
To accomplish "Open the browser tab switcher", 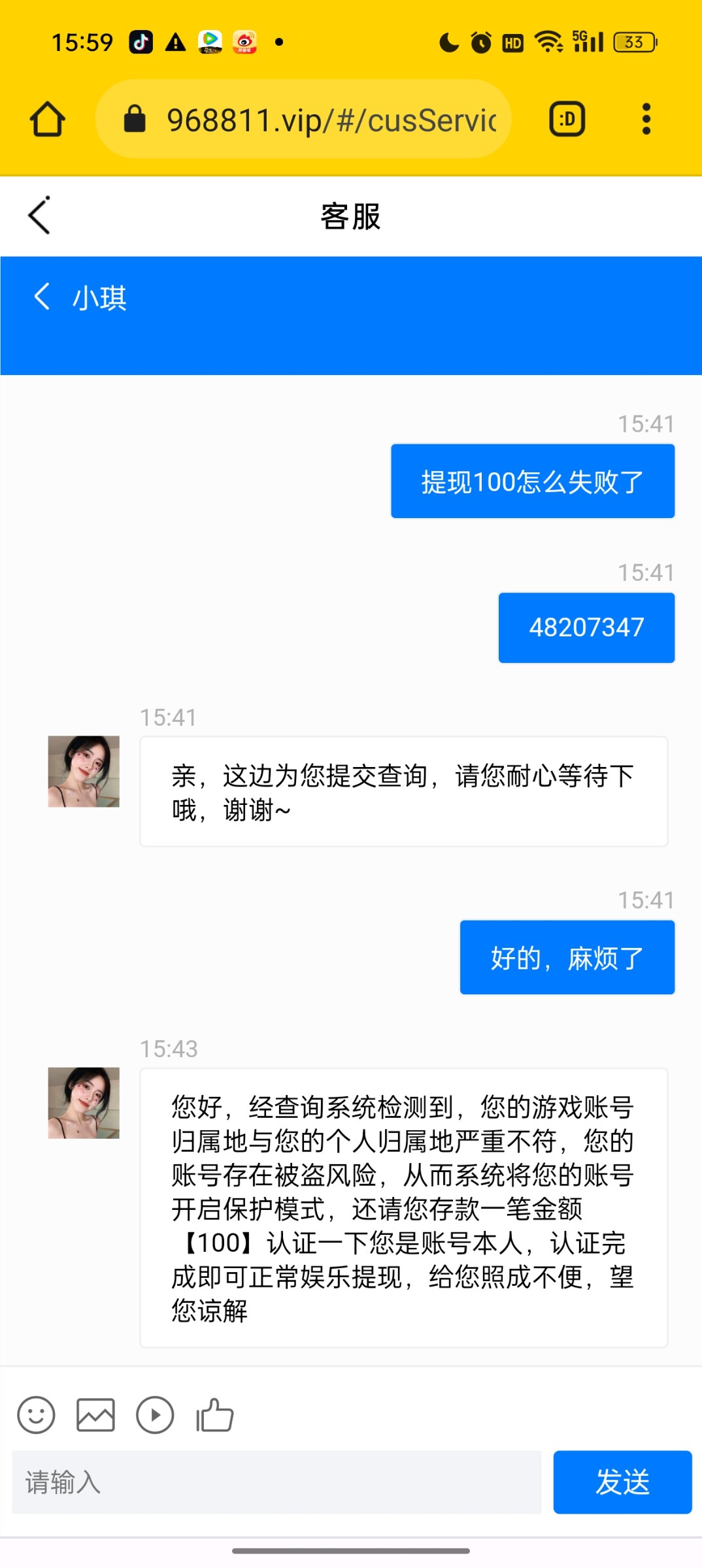I will coord(567,120).
